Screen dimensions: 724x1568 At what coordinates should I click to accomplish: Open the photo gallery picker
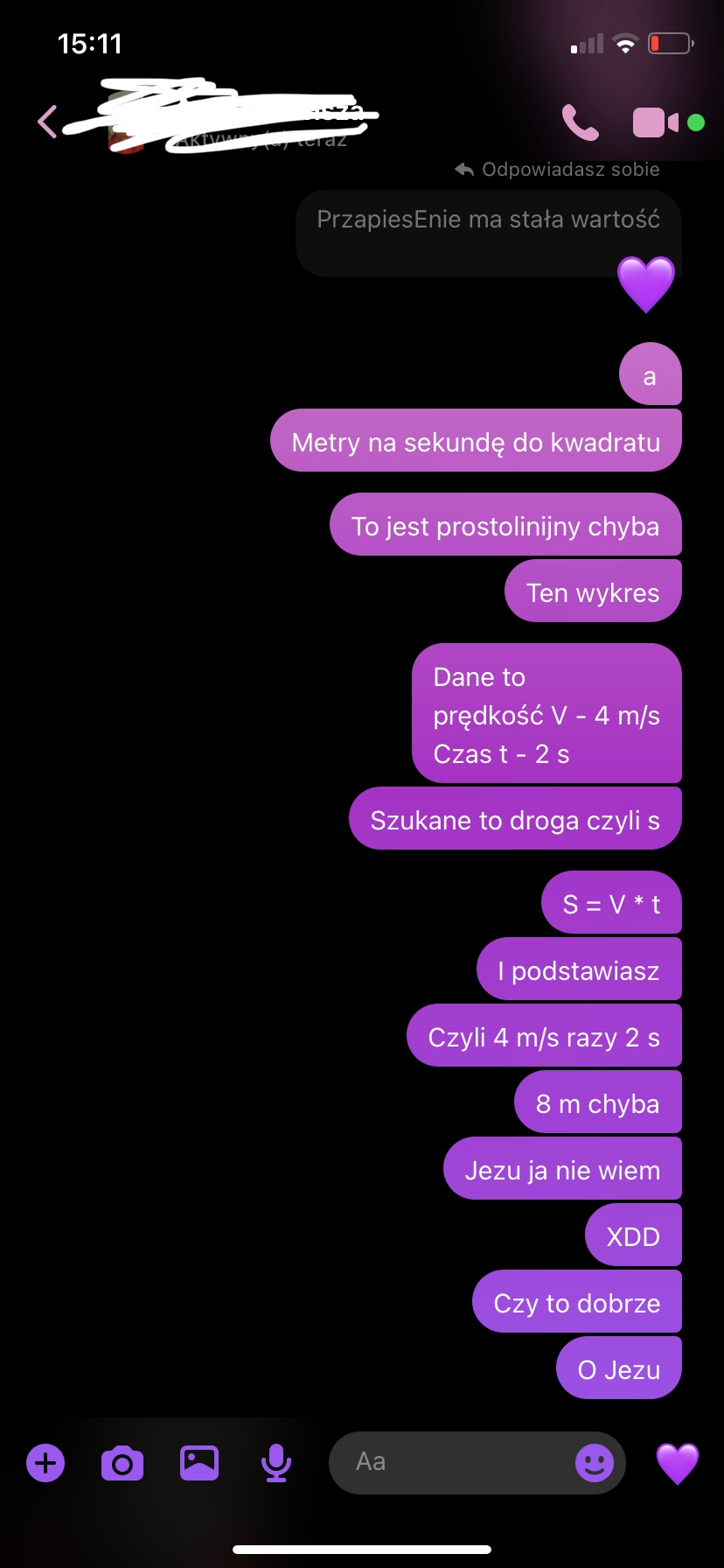click(199, 1462)
